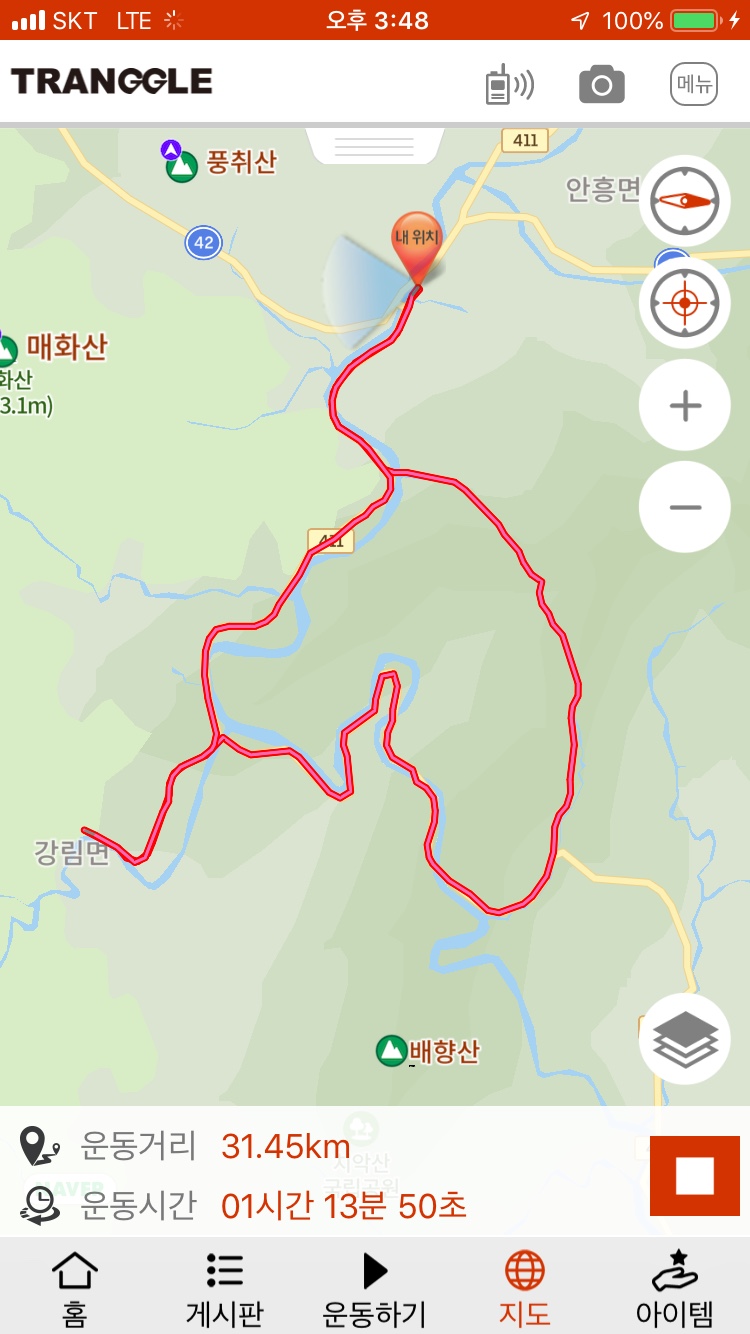Viewport: 750px width, 1334px height.
Task: Open the camera to take a photo
Action: [601, 85]
